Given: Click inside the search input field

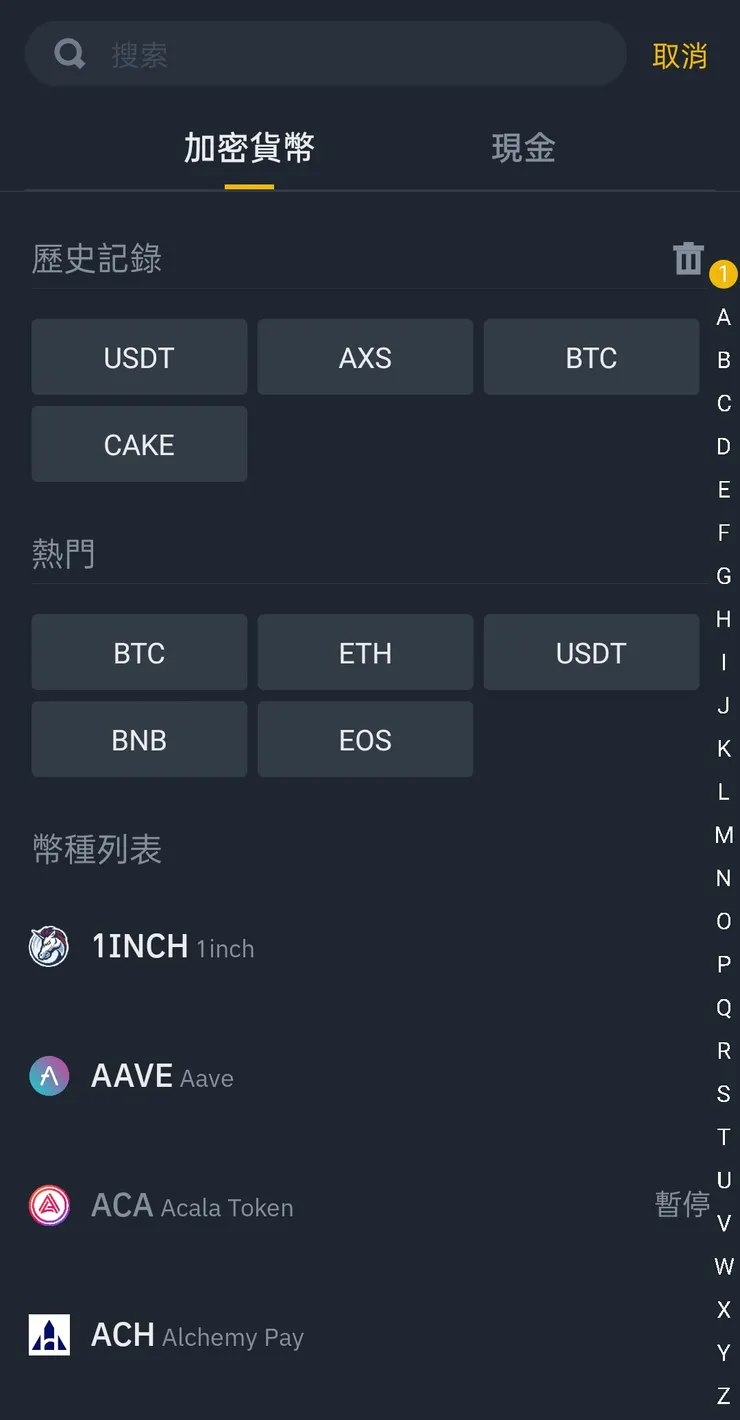Looking at the screenshot, I should click(x=300, y=53).
